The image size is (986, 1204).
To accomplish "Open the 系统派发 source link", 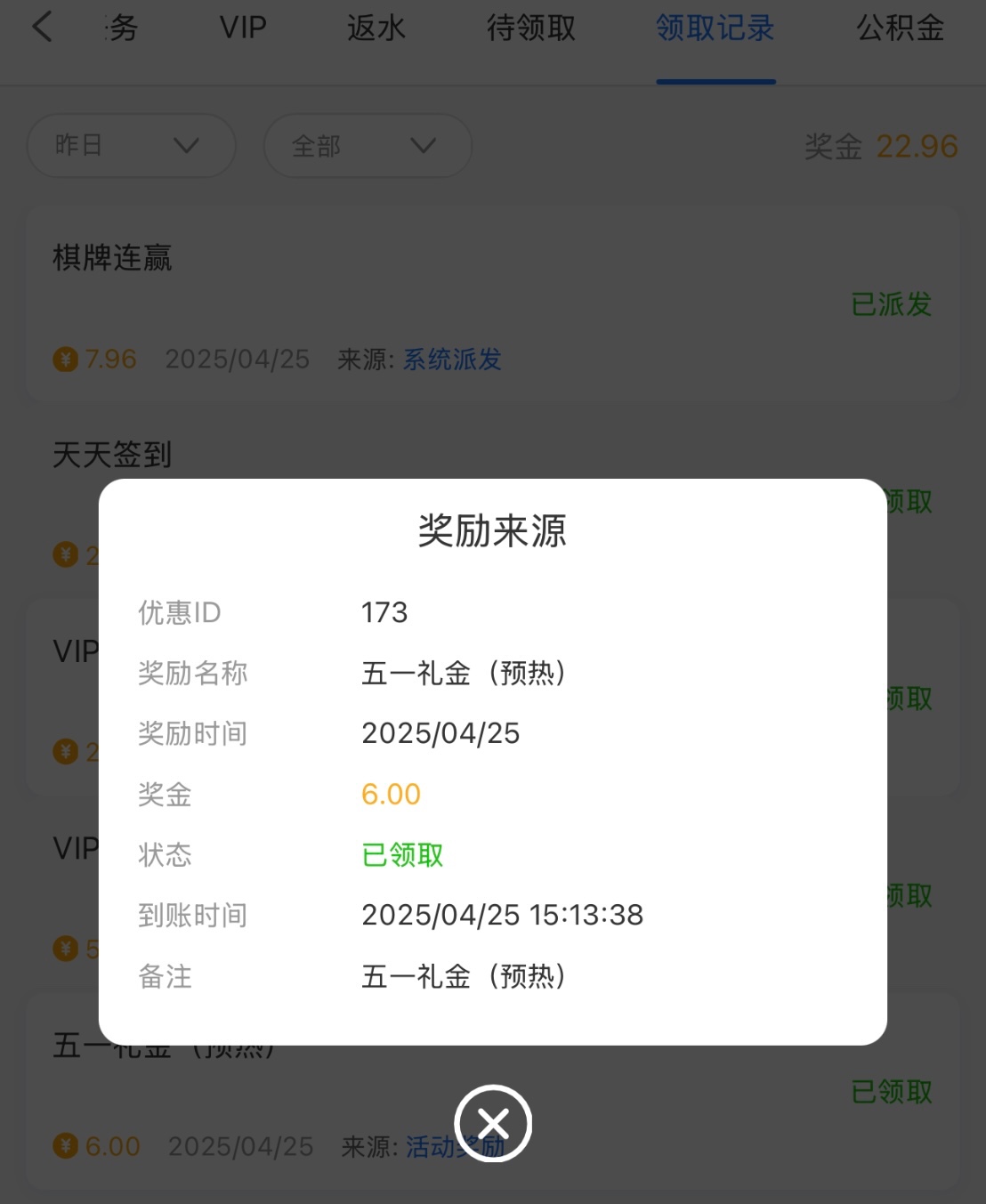I will click(452, 360).
